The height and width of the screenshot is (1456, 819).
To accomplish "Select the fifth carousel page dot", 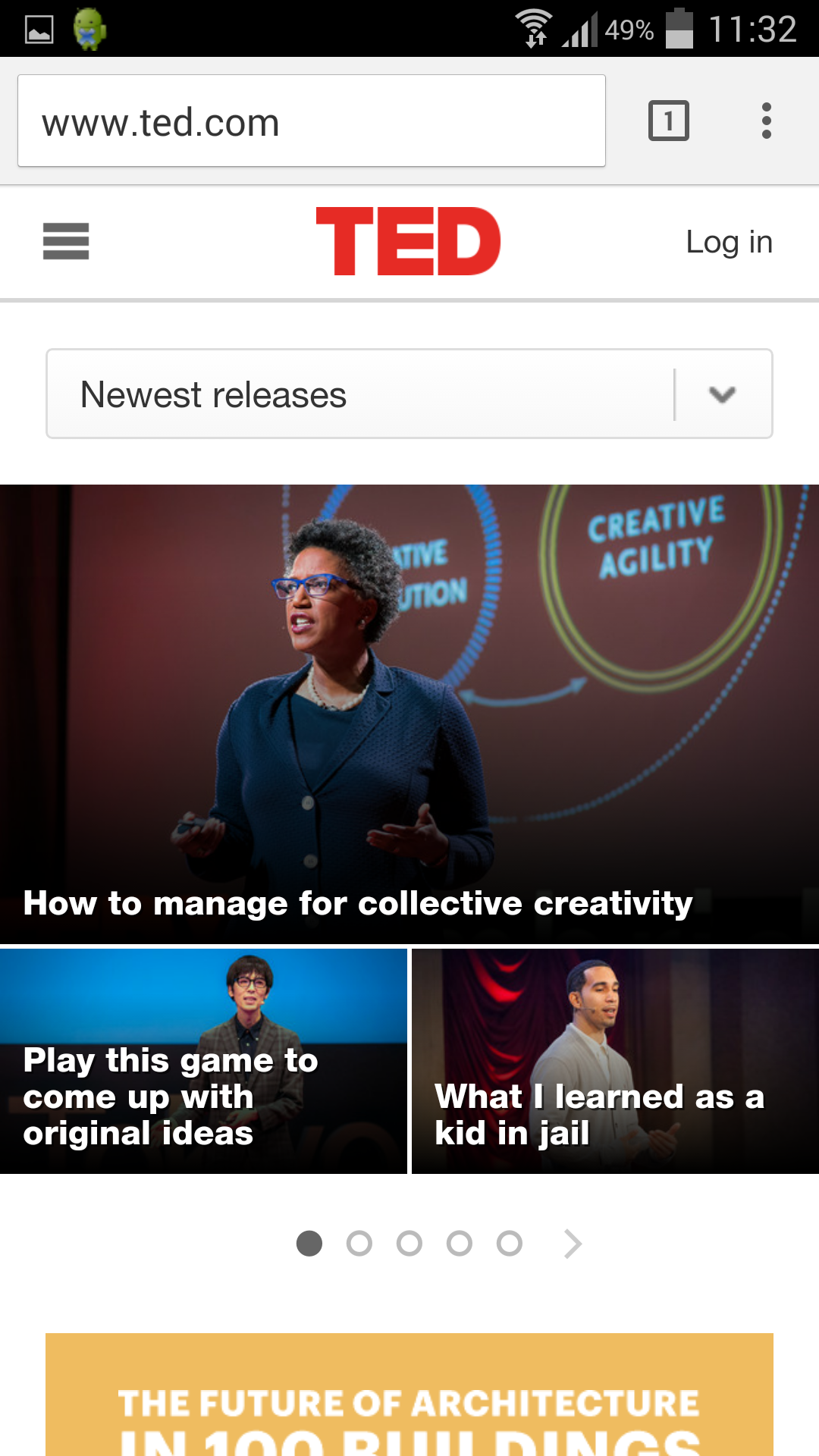I will (510, 1244).
